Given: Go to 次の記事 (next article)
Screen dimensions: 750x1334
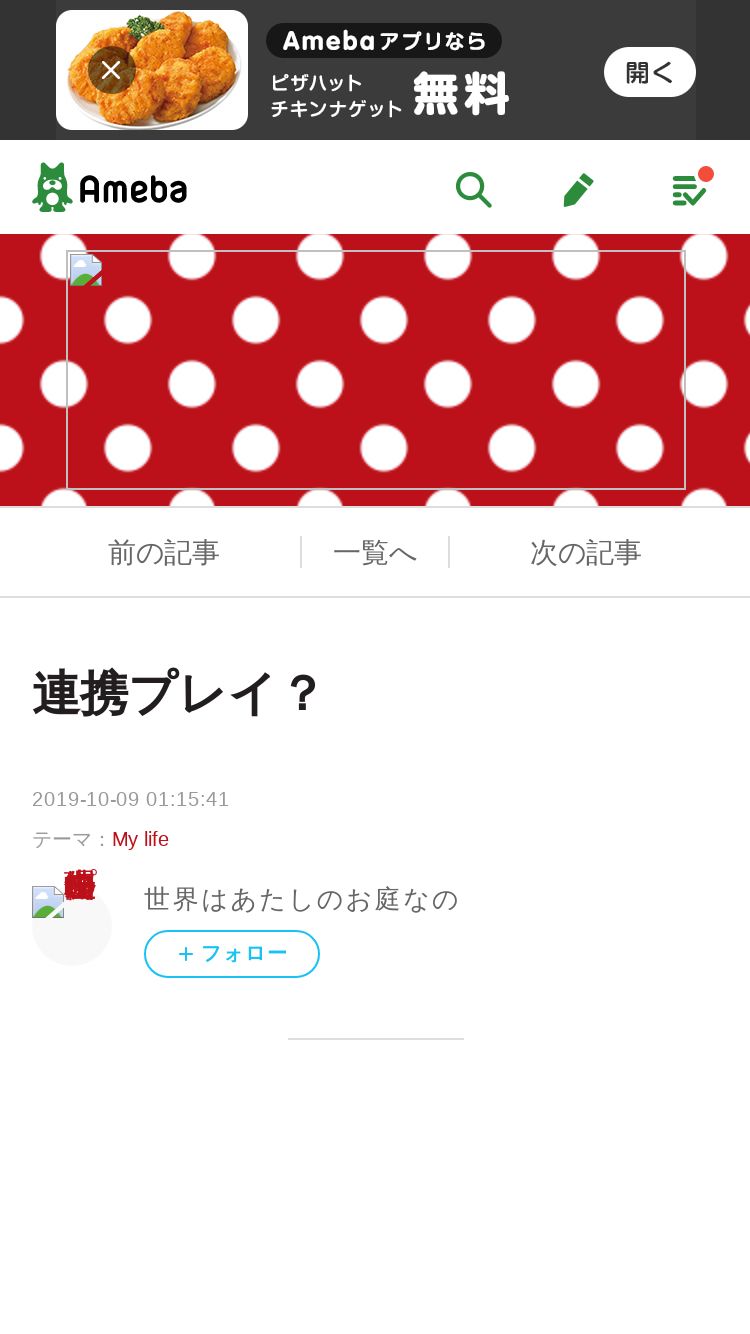Looking at the screenshot, I should click(585, 552).
